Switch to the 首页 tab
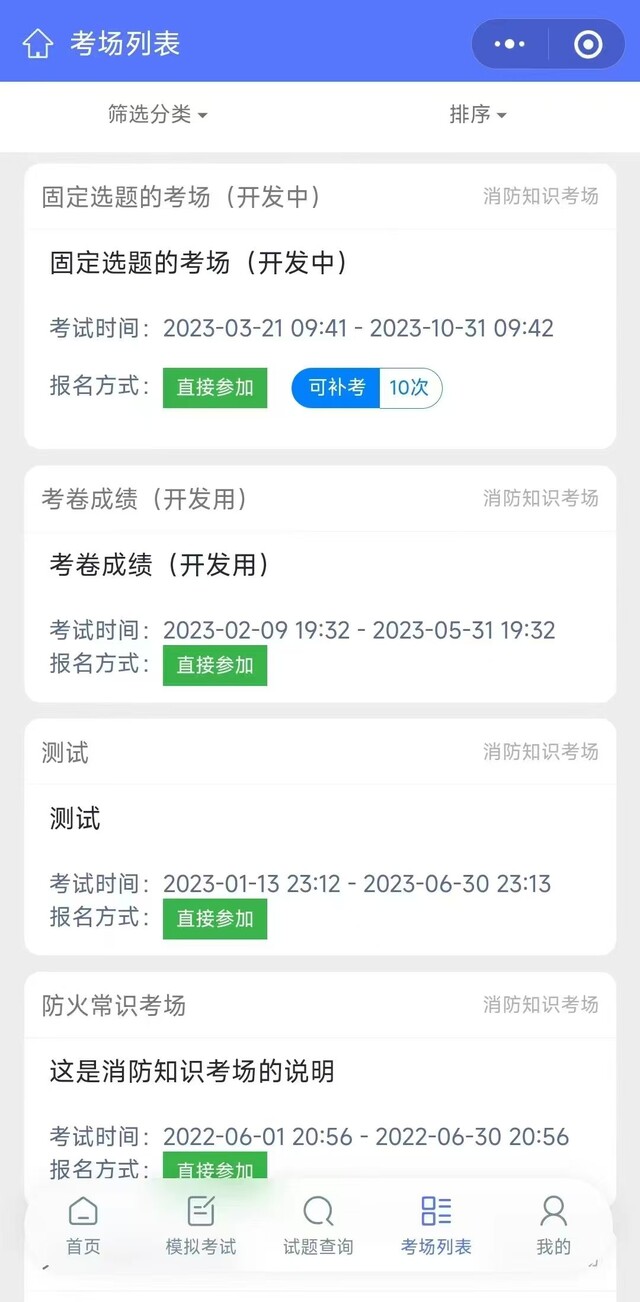 tap(83, 1225)
